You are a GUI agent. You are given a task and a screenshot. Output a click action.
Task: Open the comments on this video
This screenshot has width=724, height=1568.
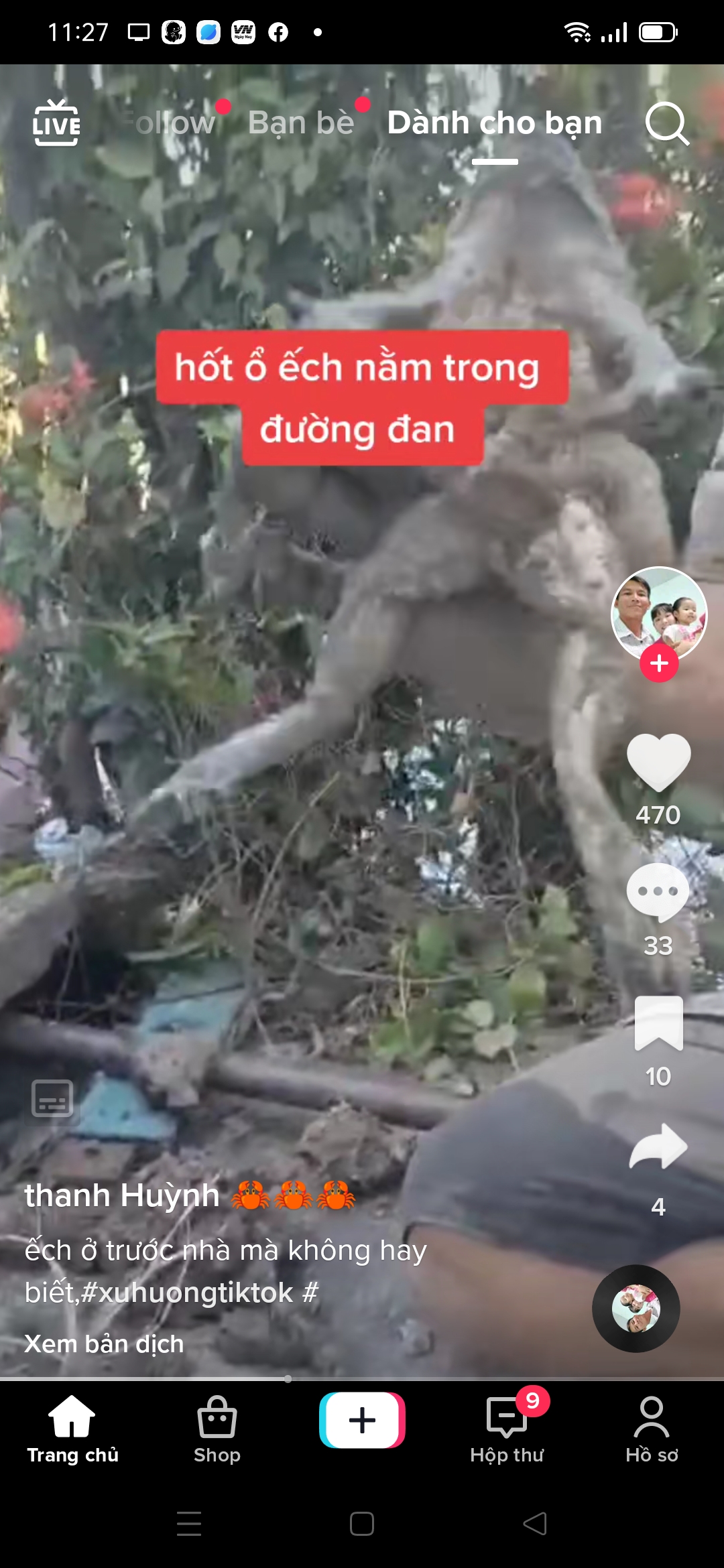(x=658, y=893)
